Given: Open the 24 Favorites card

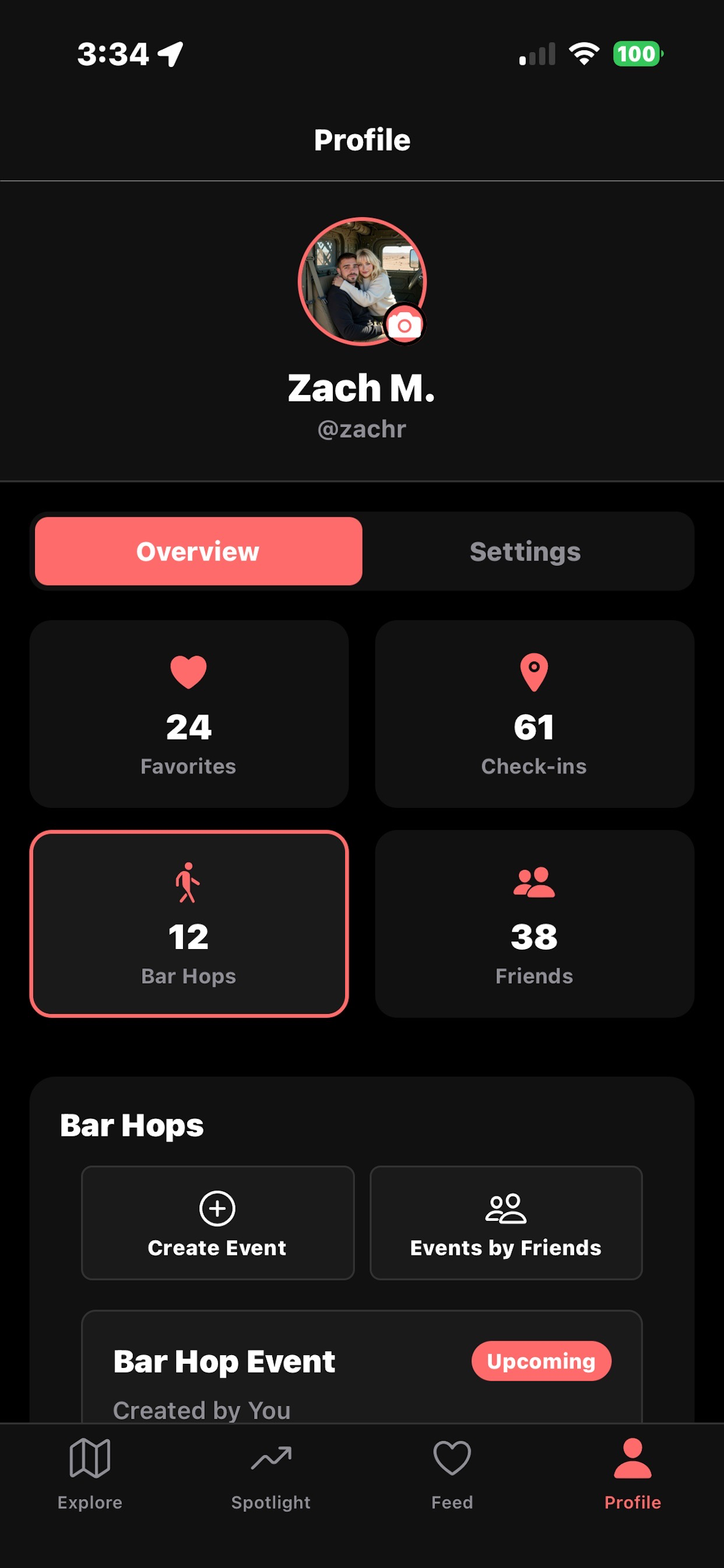Looking at the screenshot, I should [189, 714].
